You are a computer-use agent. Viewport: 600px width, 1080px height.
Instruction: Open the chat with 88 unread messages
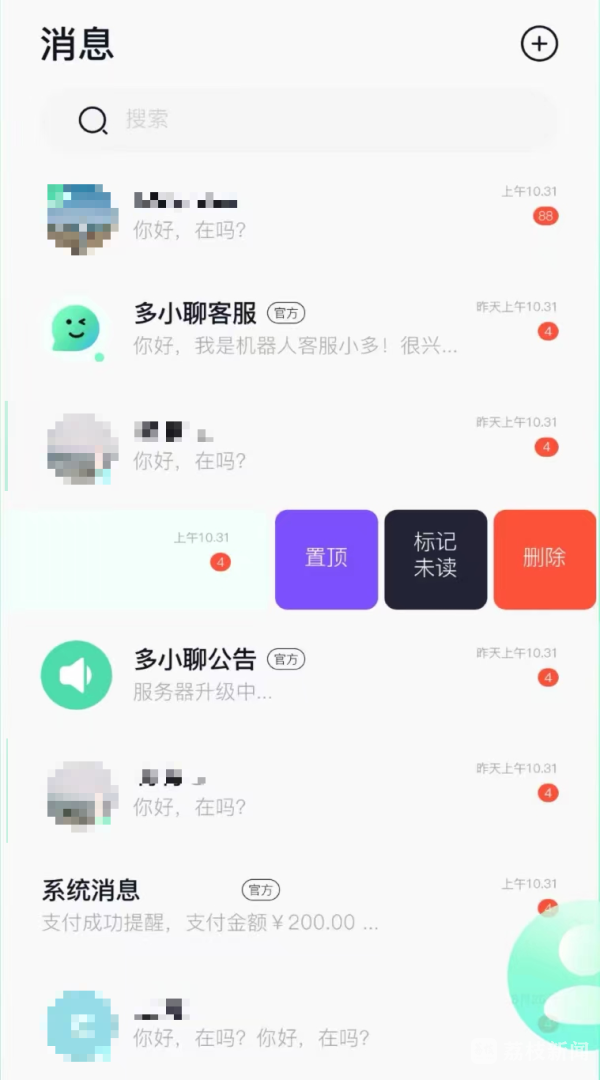coord(300,213)
